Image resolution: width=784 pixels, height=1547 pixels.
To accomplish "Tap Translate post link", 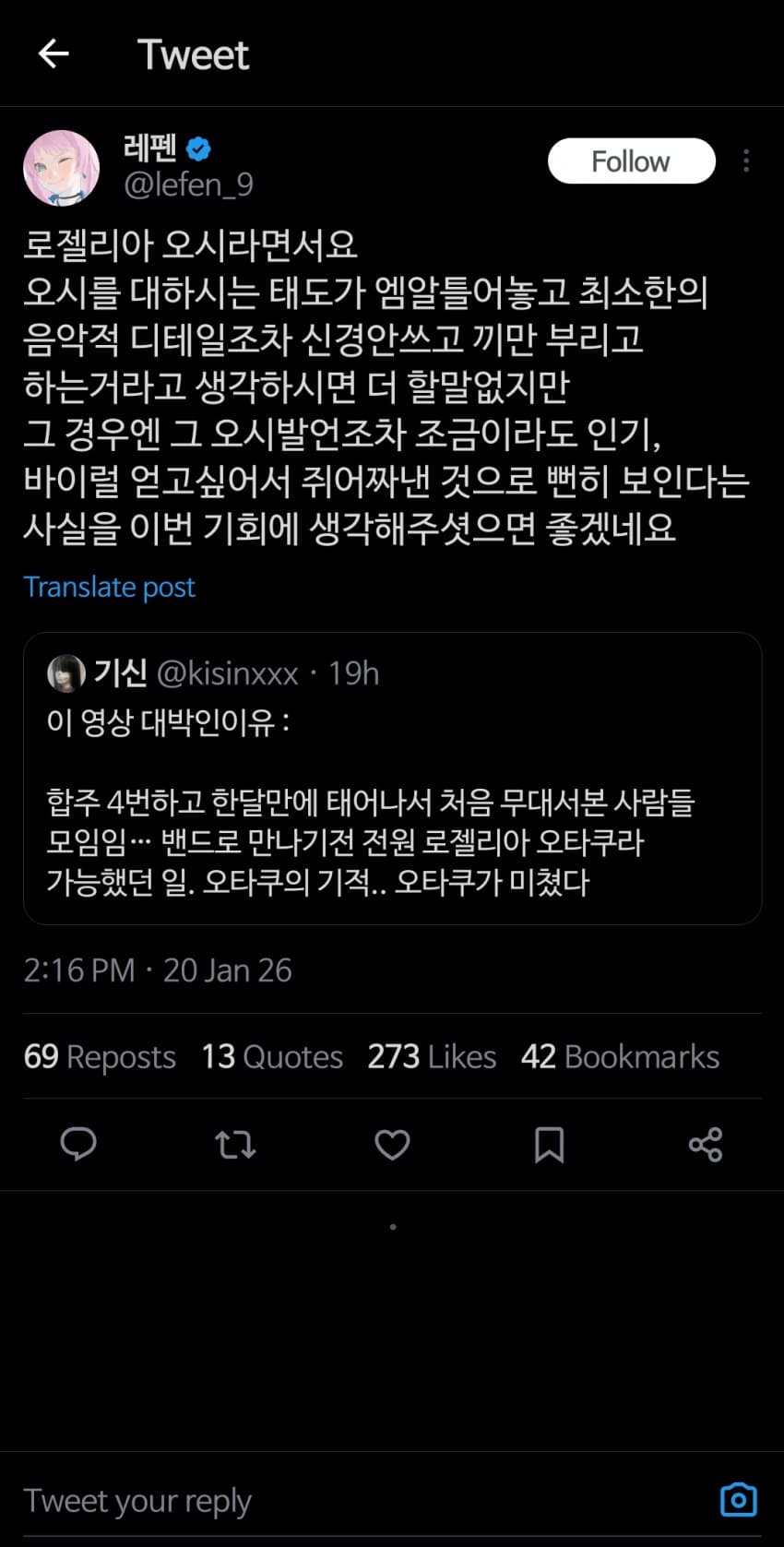I will 110,587.
